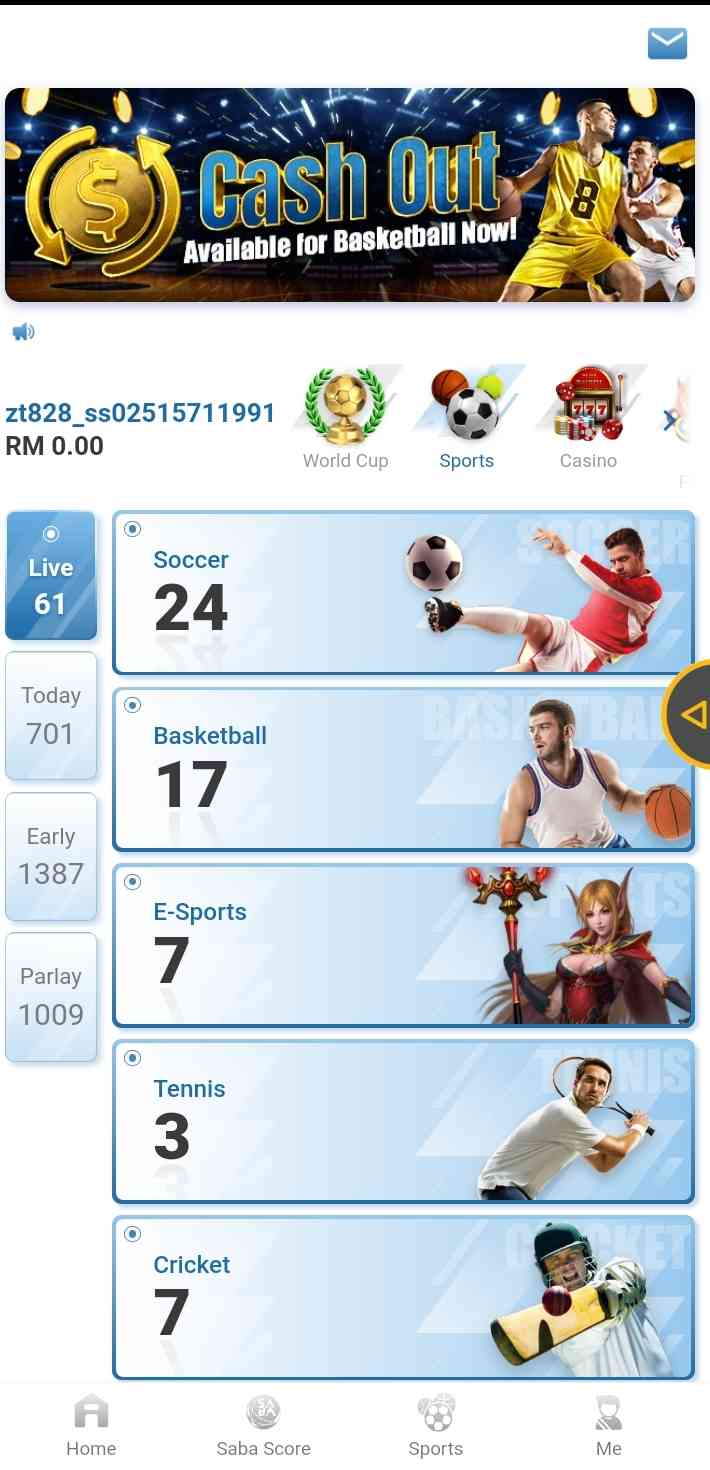This screenshot has width=710, height=1470.
Task: Open the Saba Score tab
Action: (x=264, y=1426)
